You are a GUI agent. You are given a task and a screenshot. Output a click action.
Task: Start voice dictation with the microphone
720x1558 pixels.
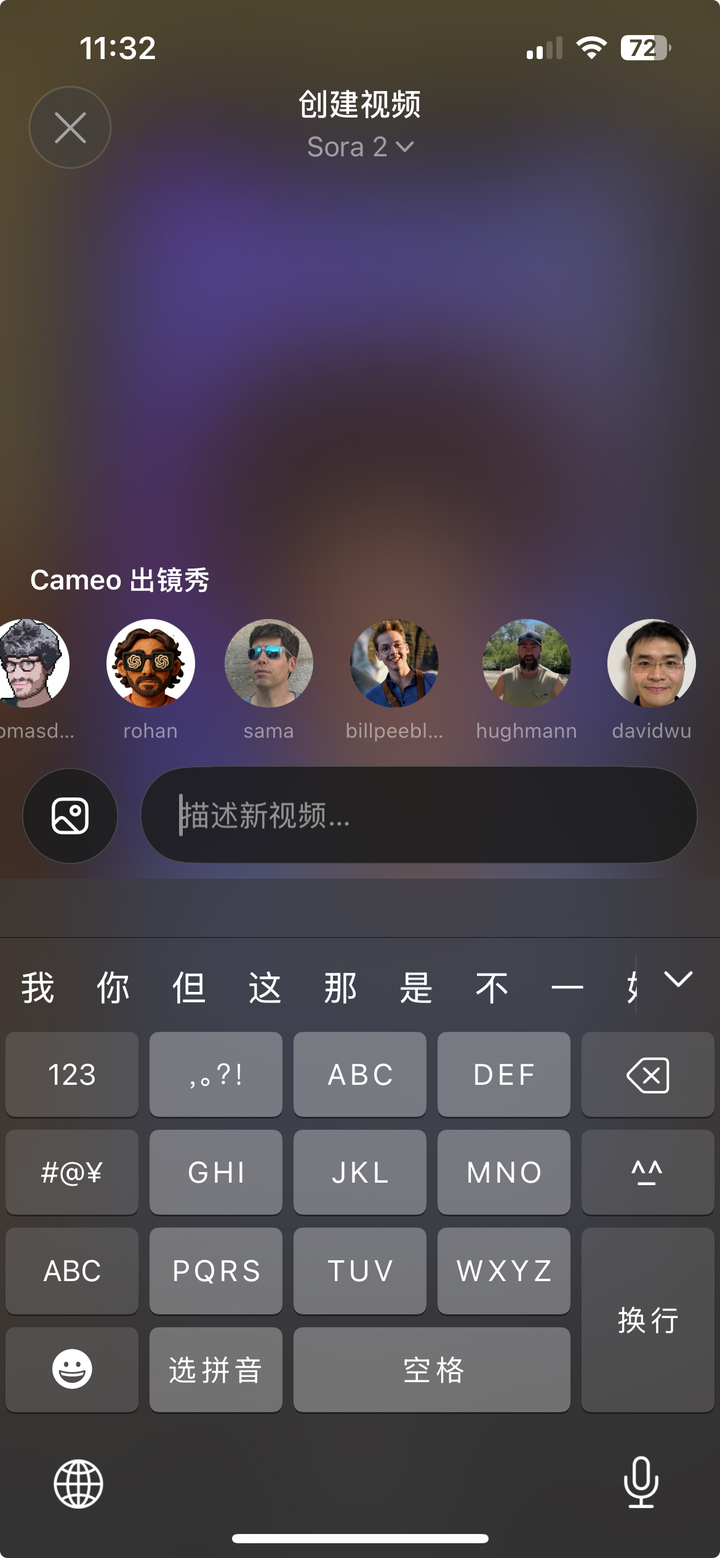[640, 1483]
